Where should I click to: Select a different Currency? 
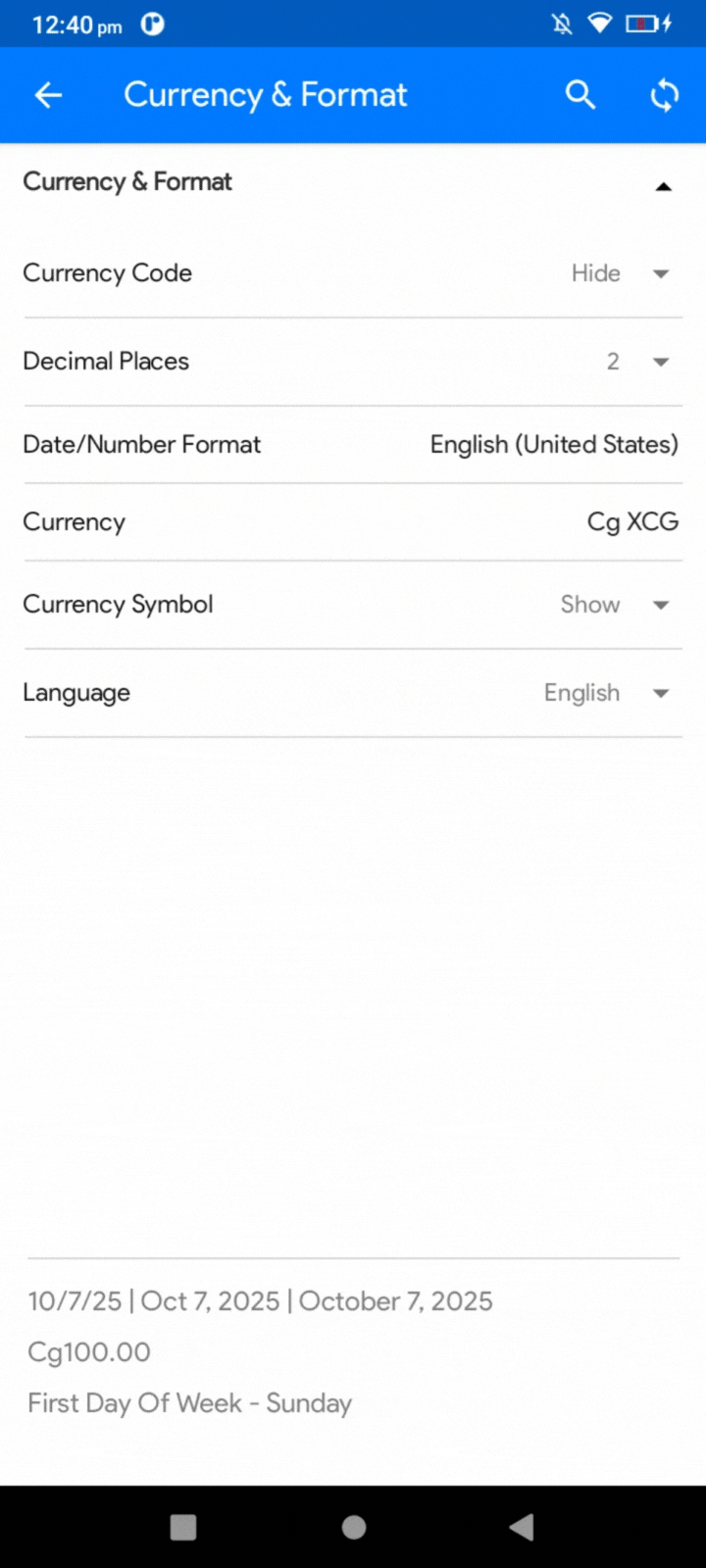click(x=631, y=522)
